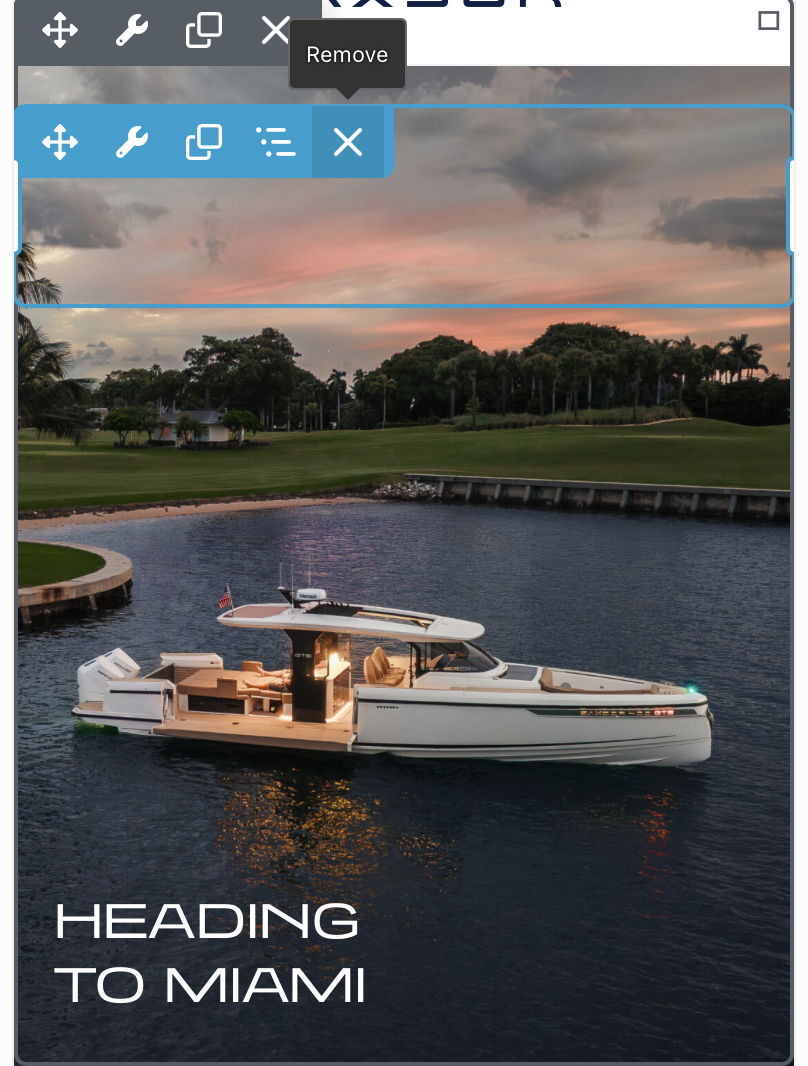Duplicate the row from the gray toolbar
This screenshot has width=808, height=1066.
[x=204, y=31]
